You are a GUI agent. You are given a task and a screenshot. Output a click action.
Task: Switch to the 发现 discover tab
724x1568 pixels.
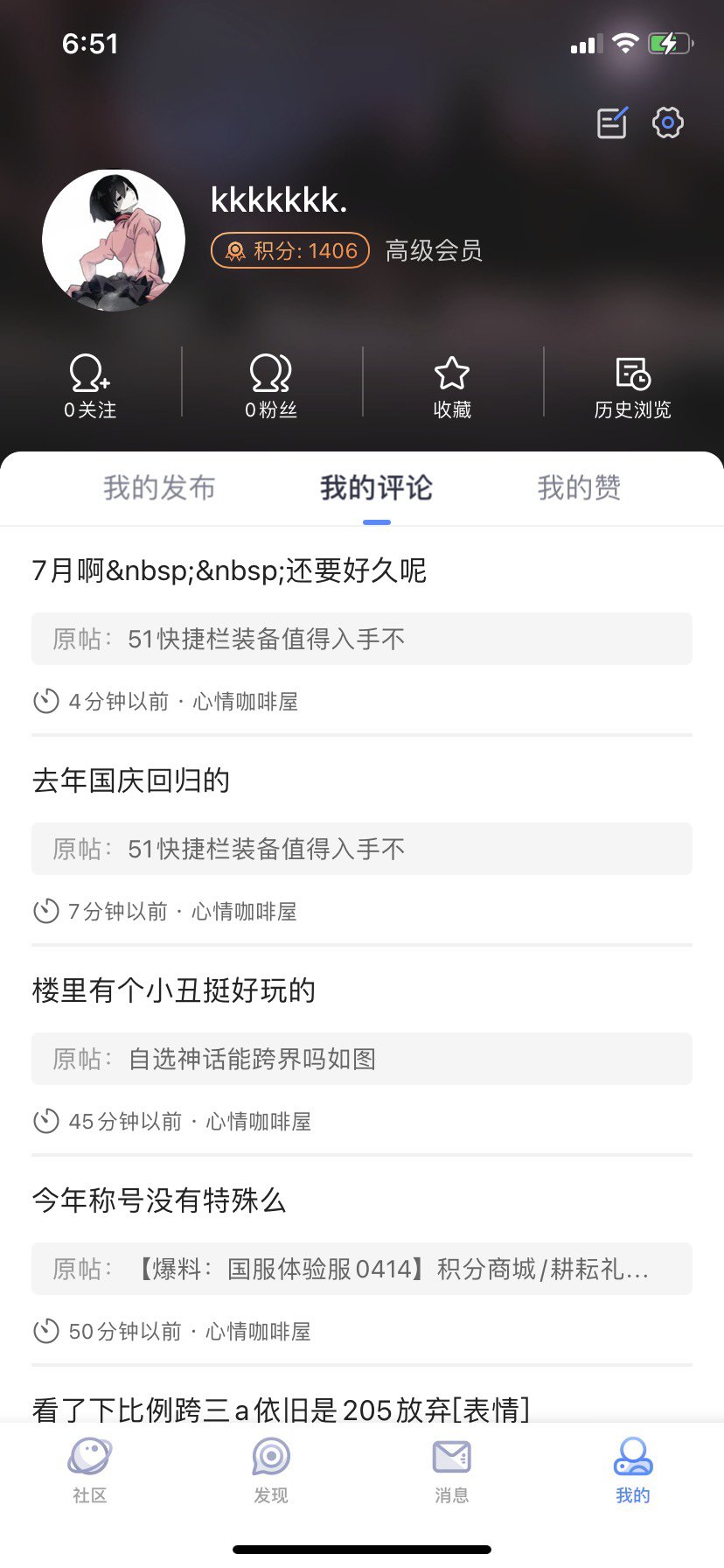tap(271, 1470)
